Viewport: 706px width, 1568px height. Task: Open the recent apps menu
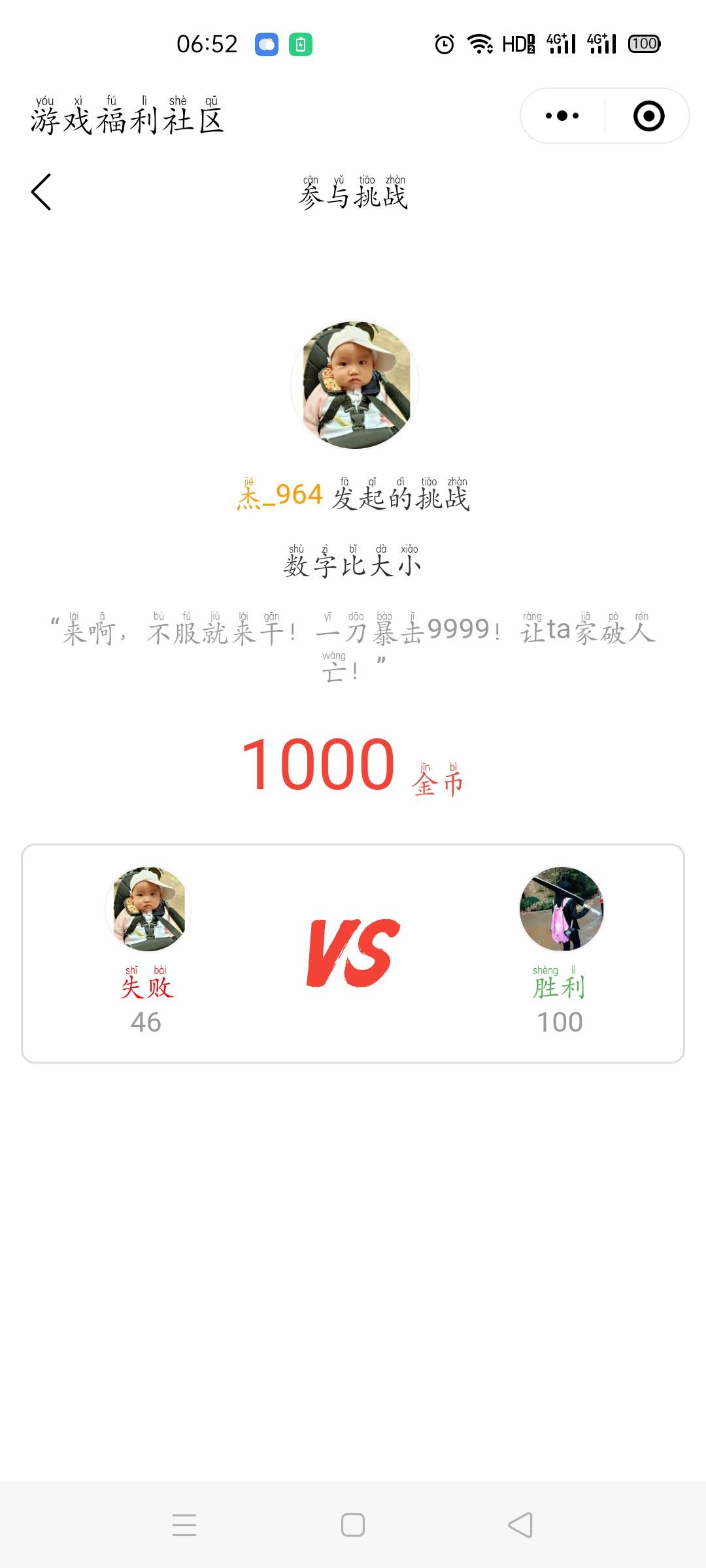(x=184, y=1525)
